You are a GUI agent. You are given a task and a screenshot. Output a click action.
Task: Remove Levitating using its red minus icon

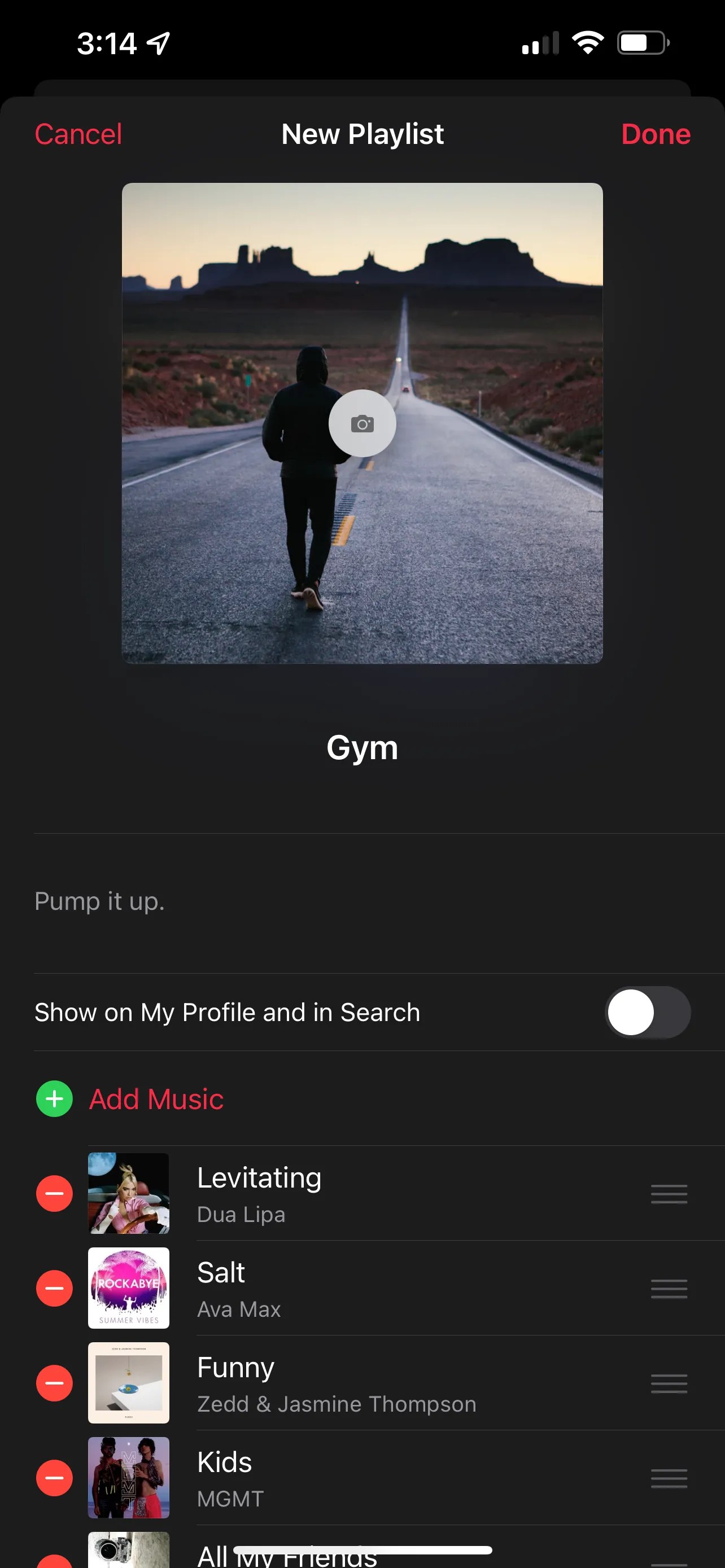(54, 1194)
